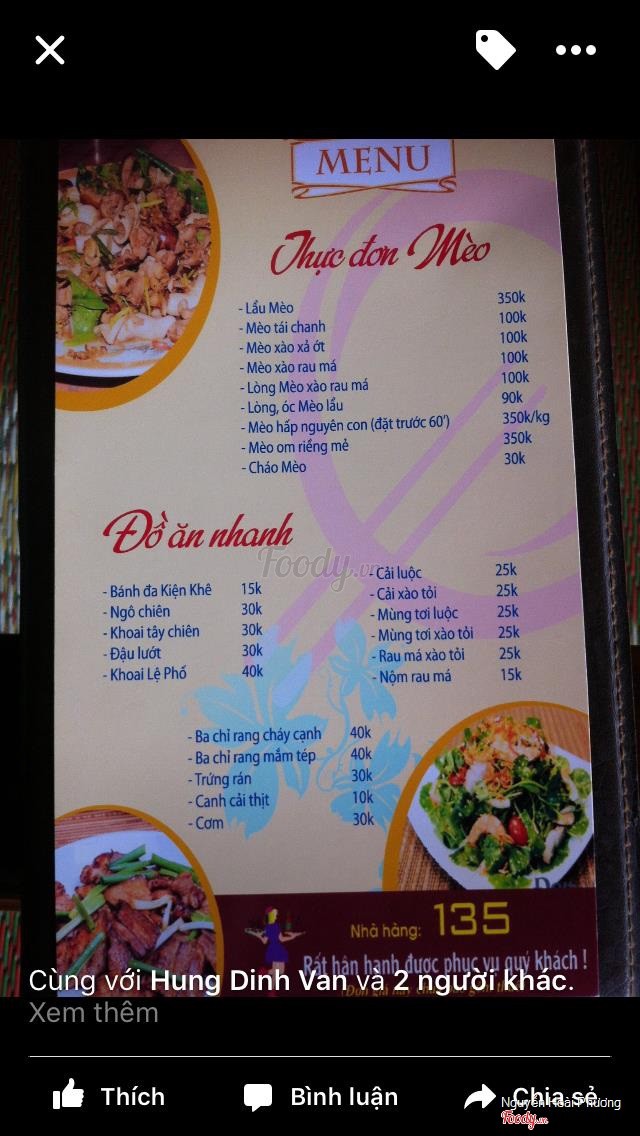The width and height of the screenshot is (640, 1136).
Task: Open Bình luận to comment
Action: click(321, 1096)
